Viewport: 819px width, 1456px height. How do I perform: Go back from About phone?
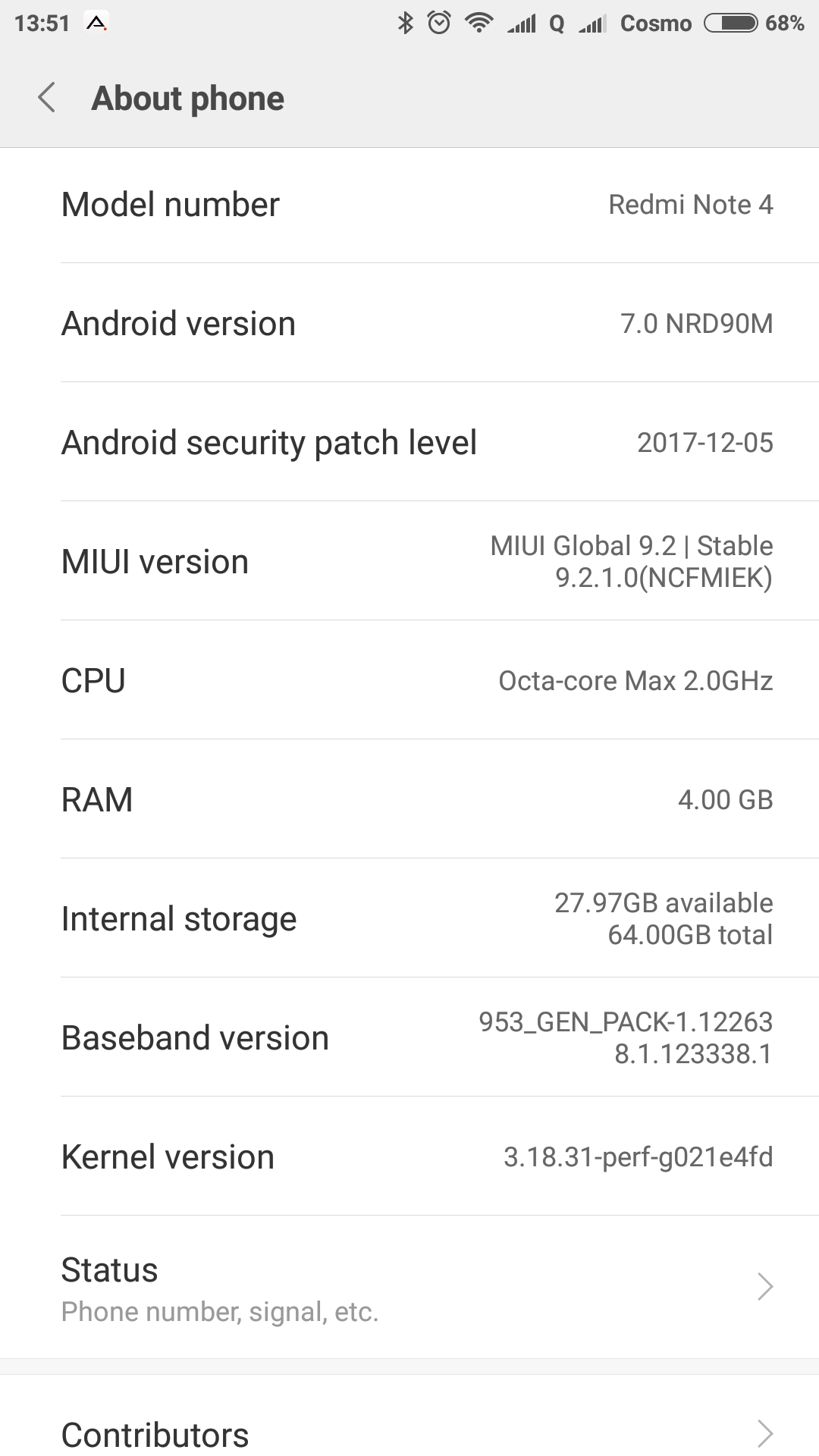47,99
